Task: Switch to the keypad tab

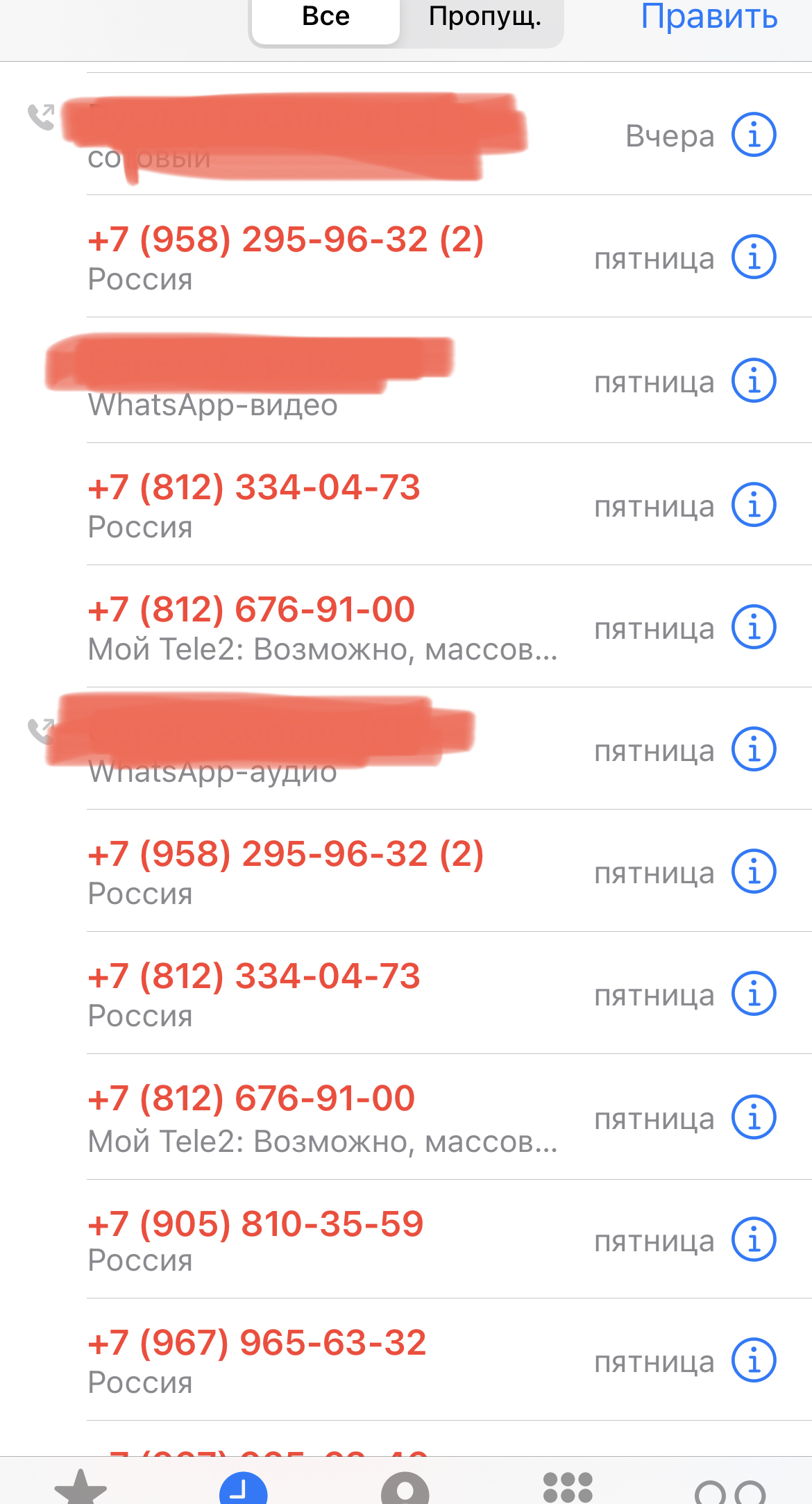Action: click(x=568, y=1487)
